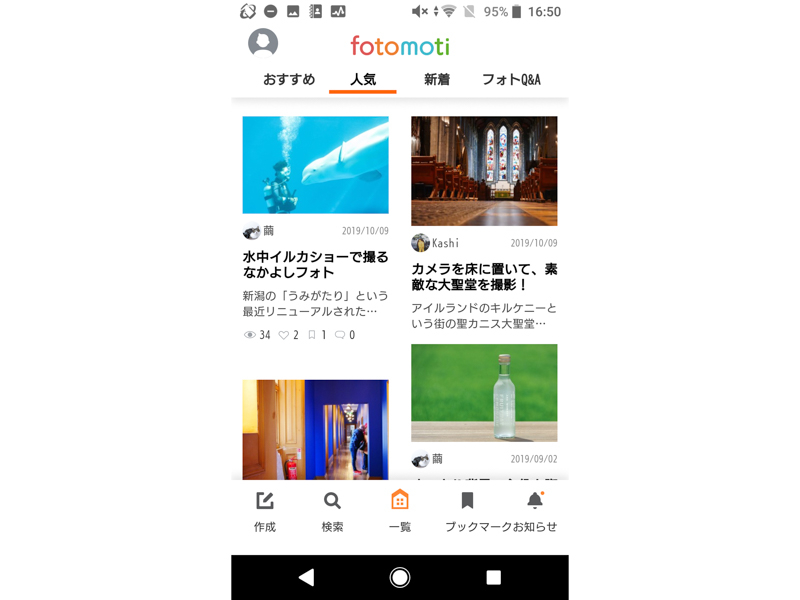Bookmark the 水中イルカショー article
This screenshot has height=600, width=800.
312,335
